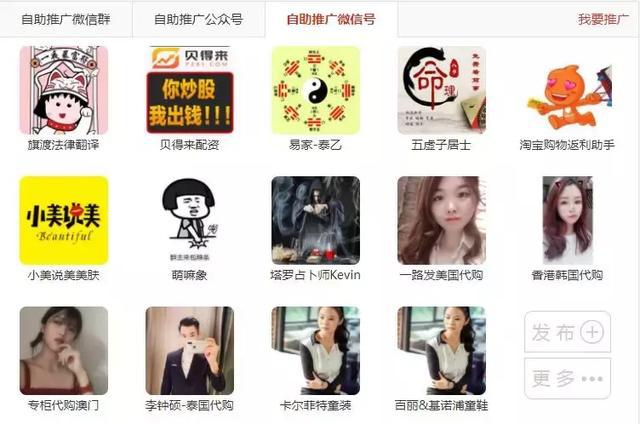View the 萌嘛象 account
This screenshot has width=640, height=424.
coord(190,221)
